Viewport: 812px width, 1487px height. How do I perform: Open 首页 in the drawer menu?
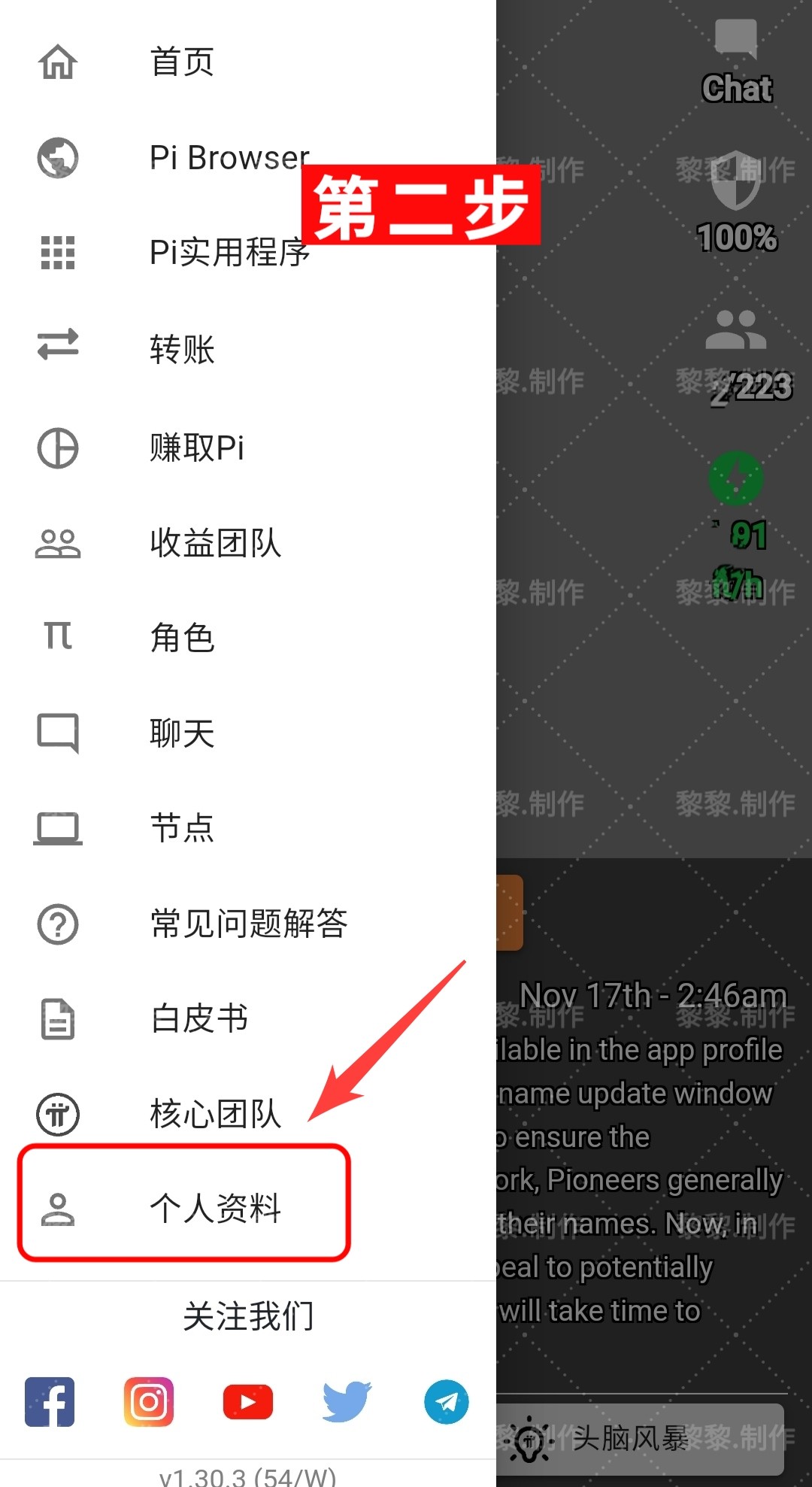[x=248, y=62]
